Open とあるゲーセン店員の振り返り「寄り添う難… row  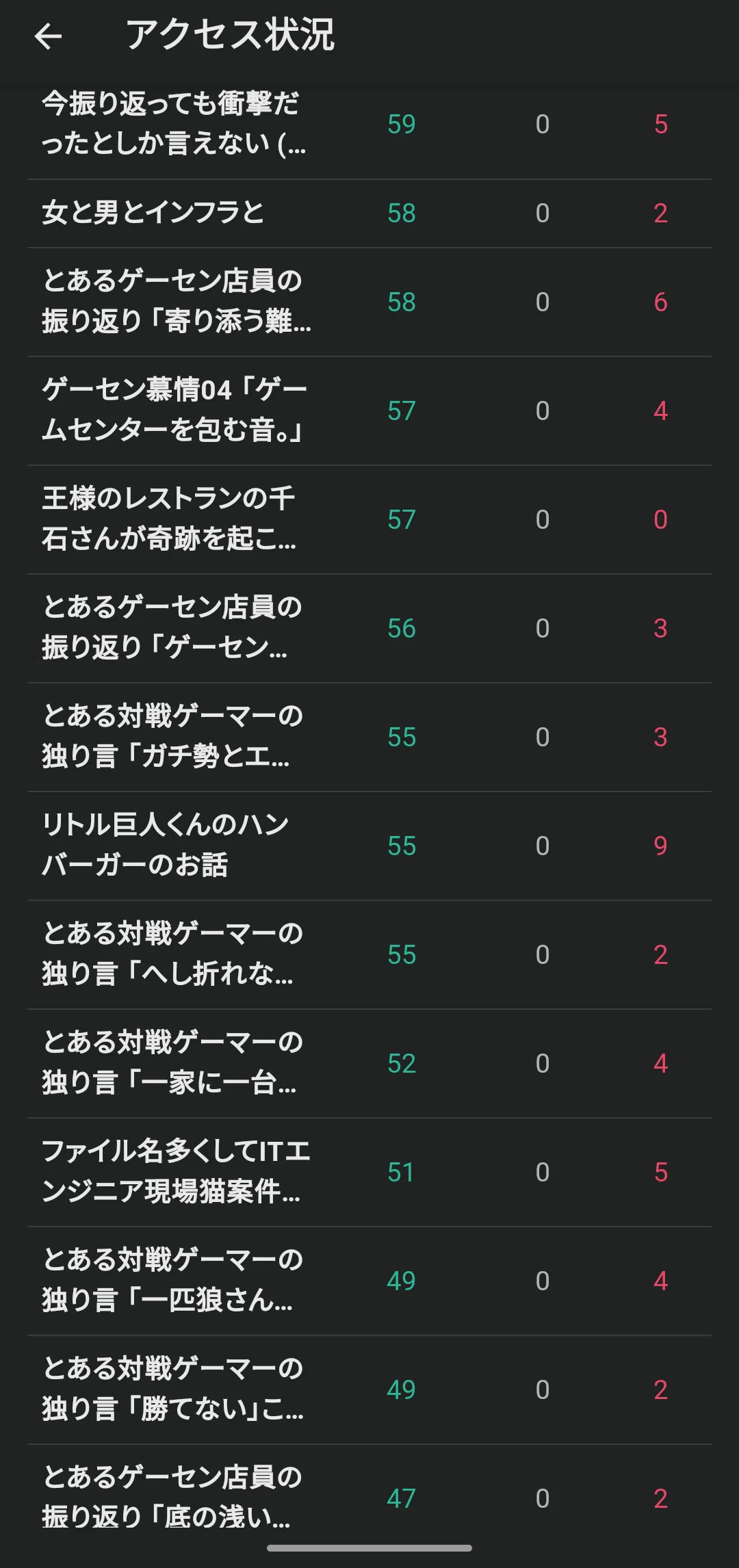(x=369, y=302)
